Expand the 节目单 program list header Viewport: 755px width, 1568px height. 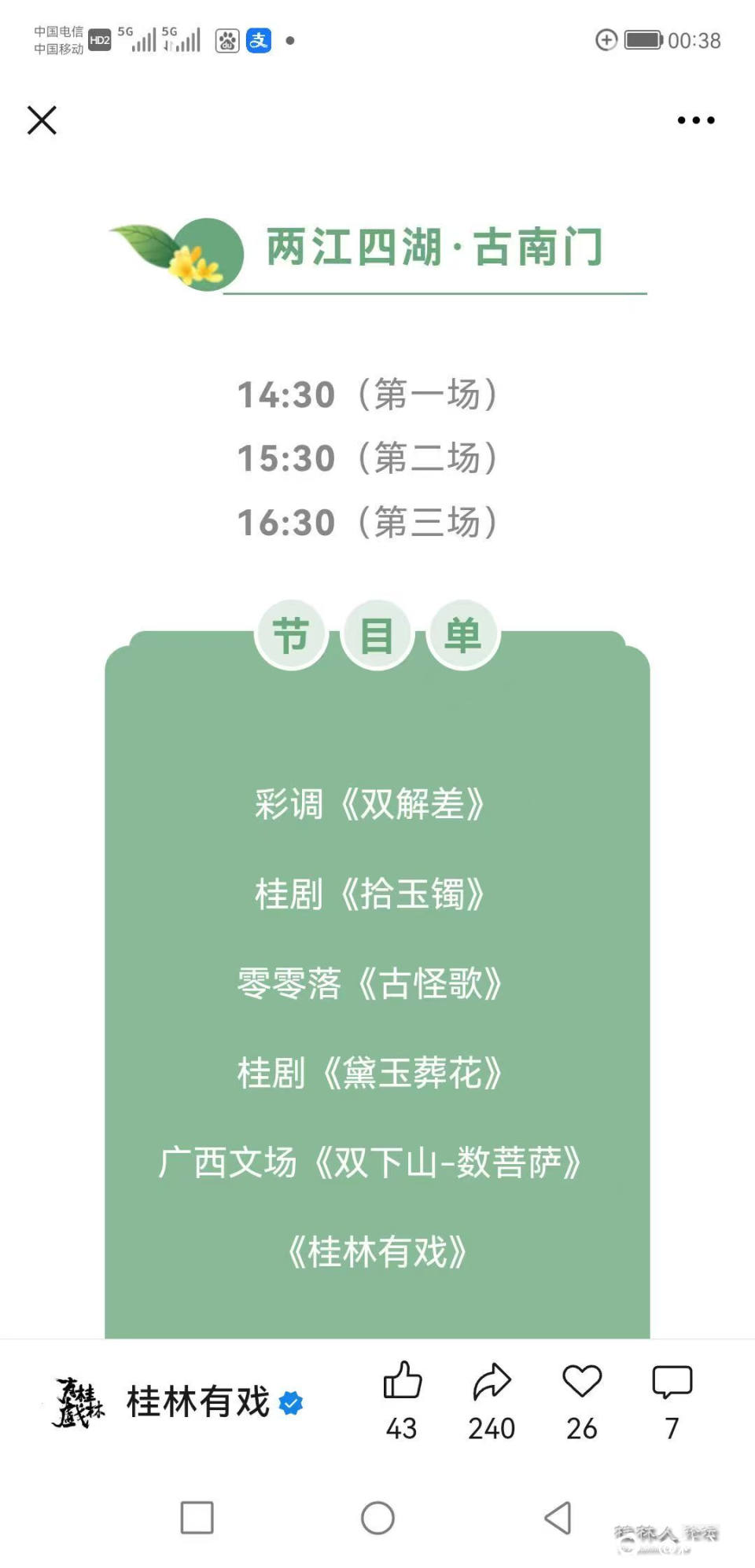(x=377, y=635)
